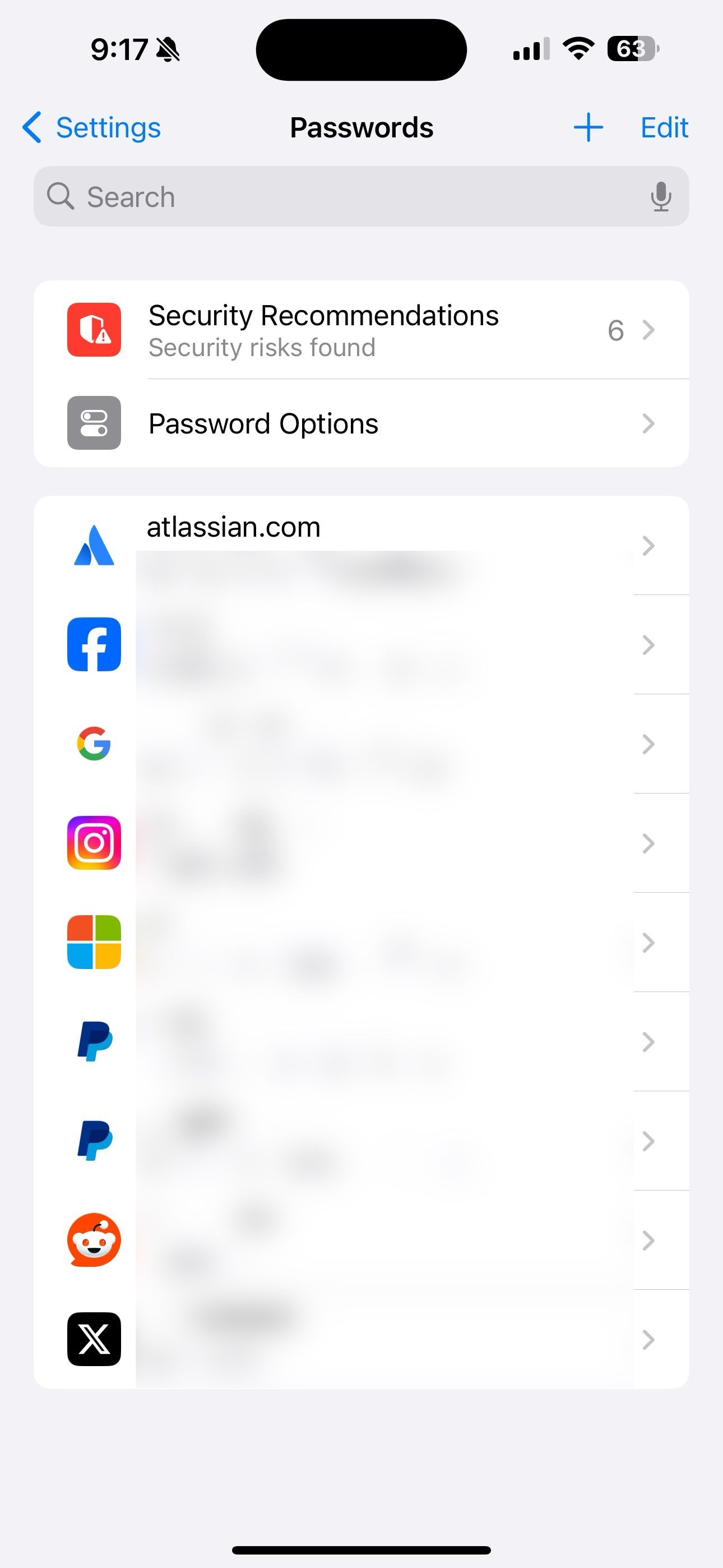Viewport: 723px width, 1568px height.
Task: Add a new password with the plus button
Action: (x=588, y=127)
